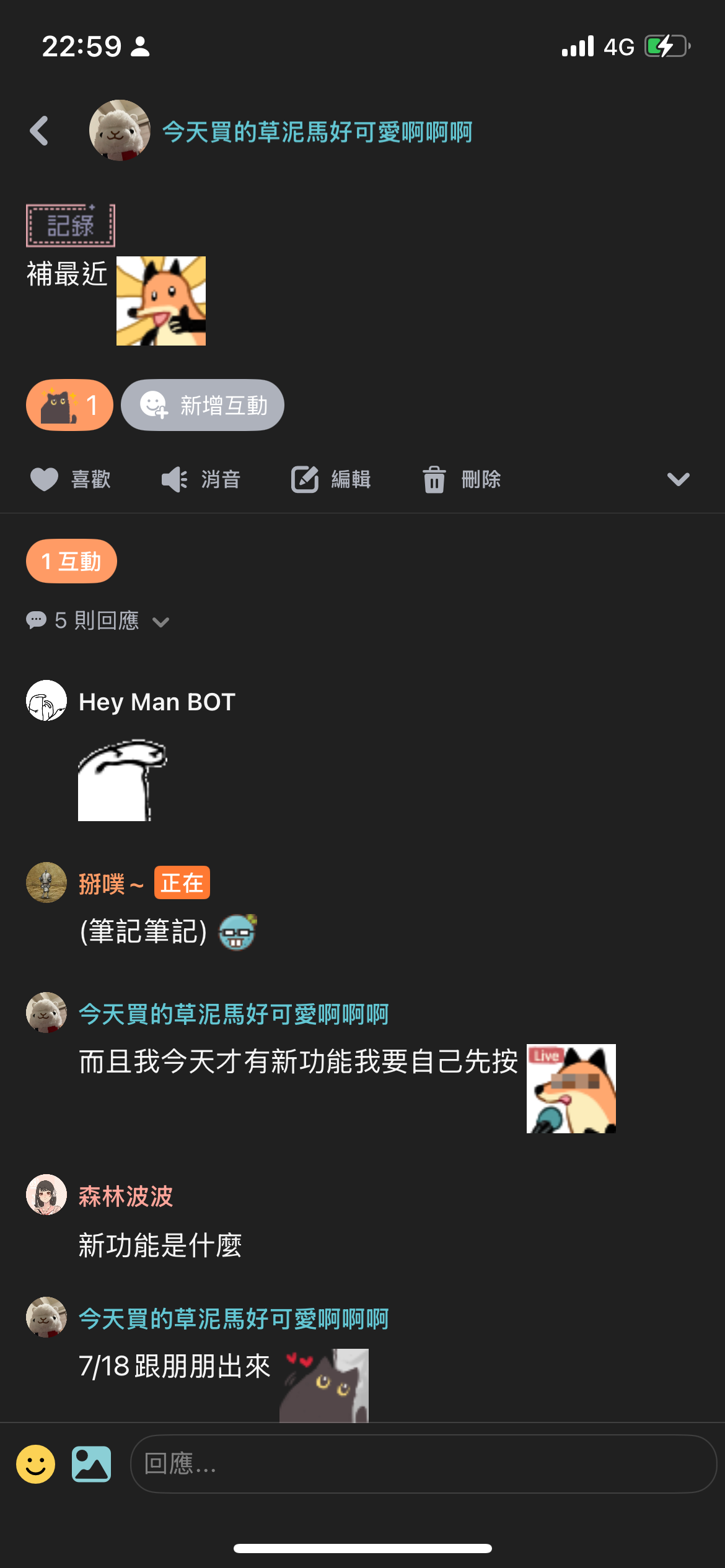Viewport: 725px width, 1568px height.
Task: Tap the cat reaction chip with count 1
Action: pos(69,405)
